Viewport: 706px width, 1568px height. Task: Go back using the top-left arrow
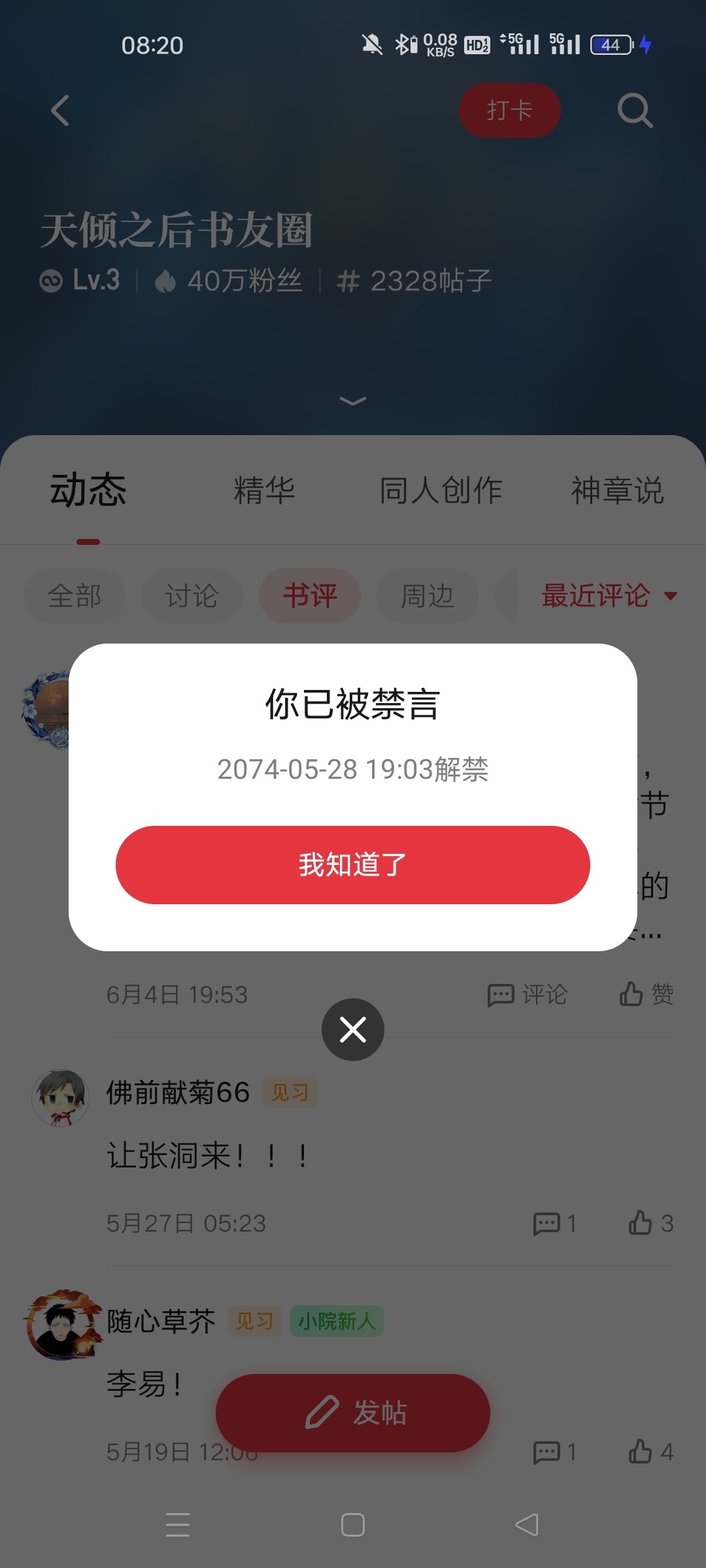60,110
